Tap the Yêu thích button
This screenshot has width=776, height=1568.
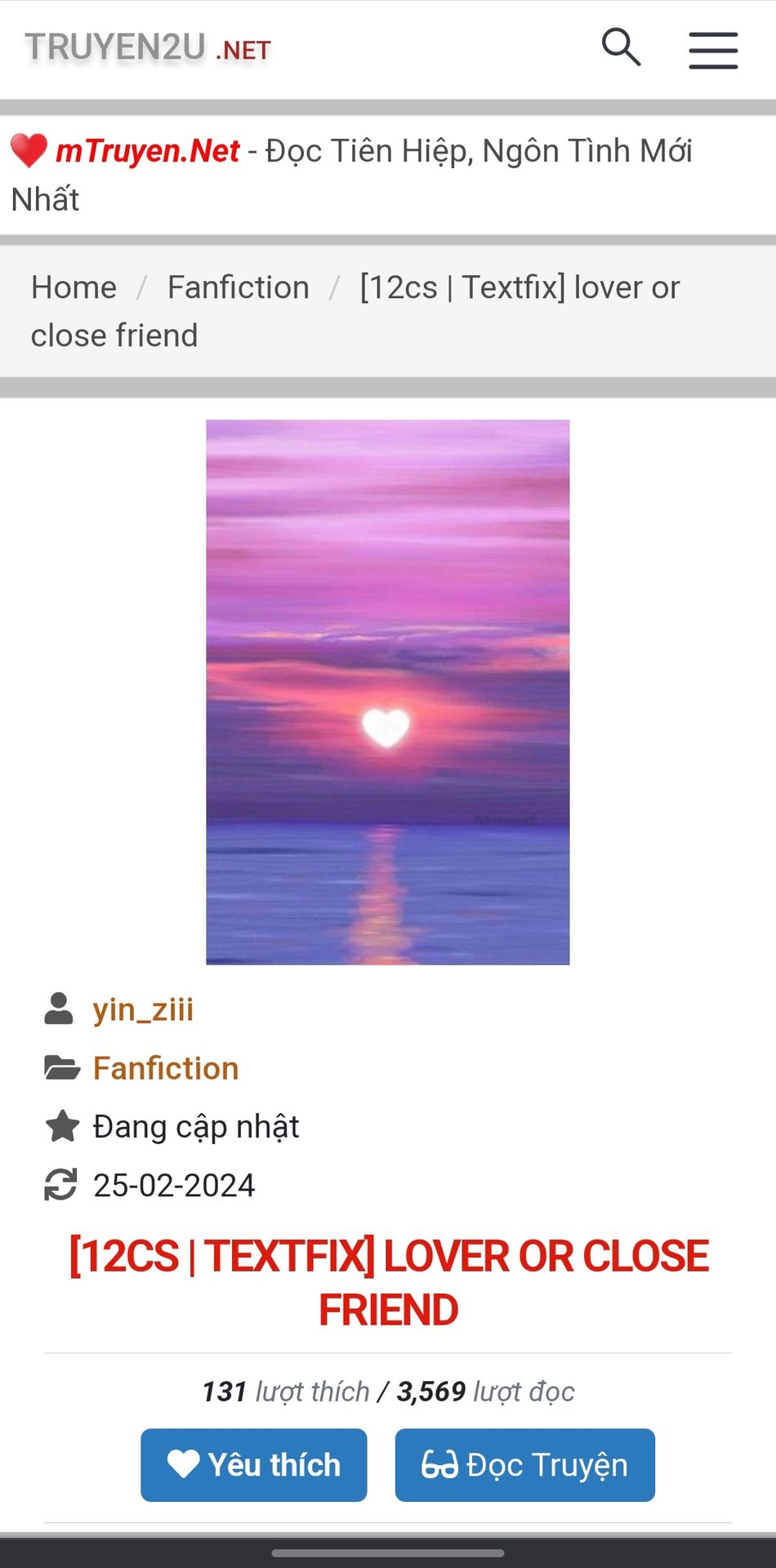254,1465
